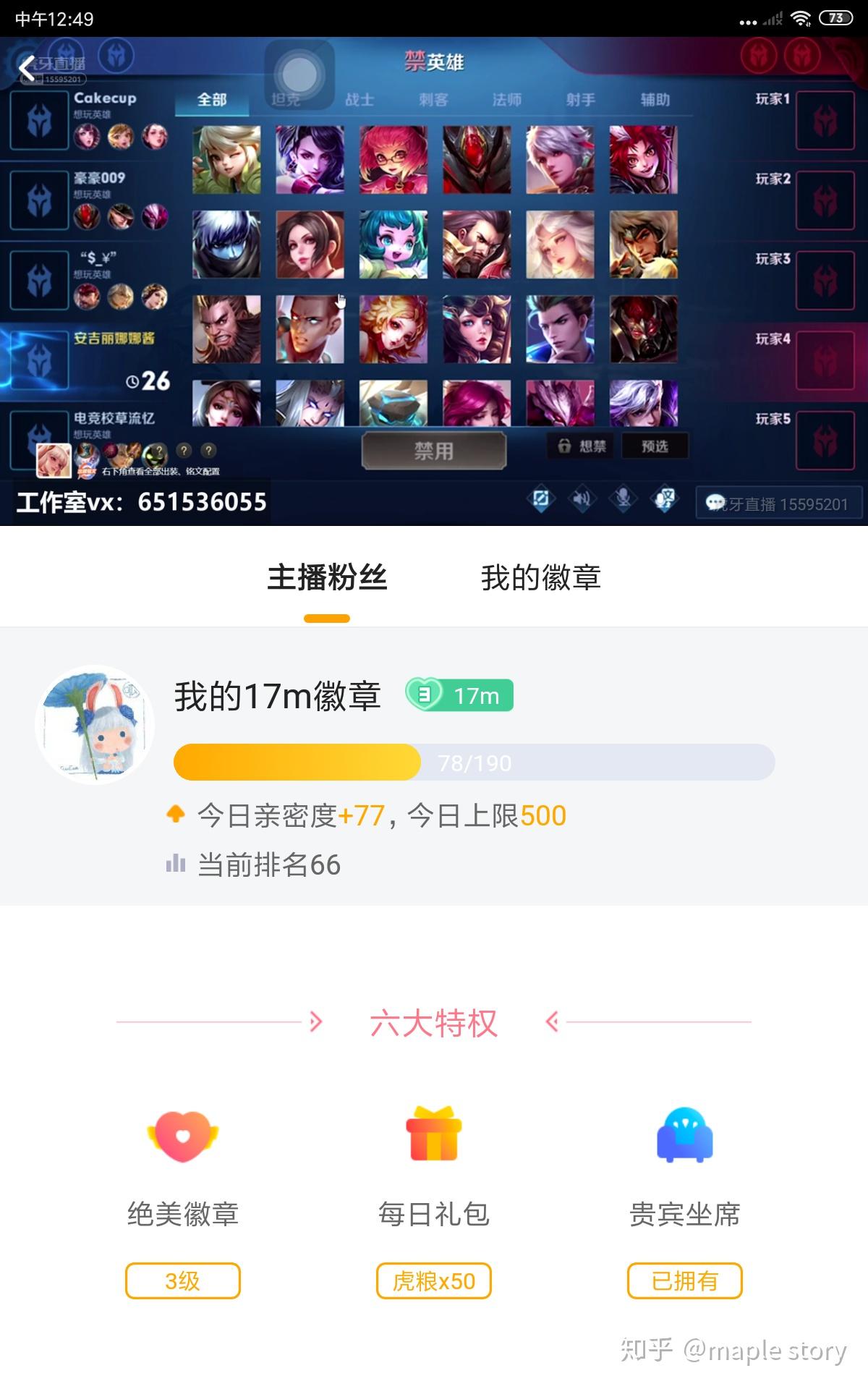Switch to the 我的徽章 tab

(540, 578)
